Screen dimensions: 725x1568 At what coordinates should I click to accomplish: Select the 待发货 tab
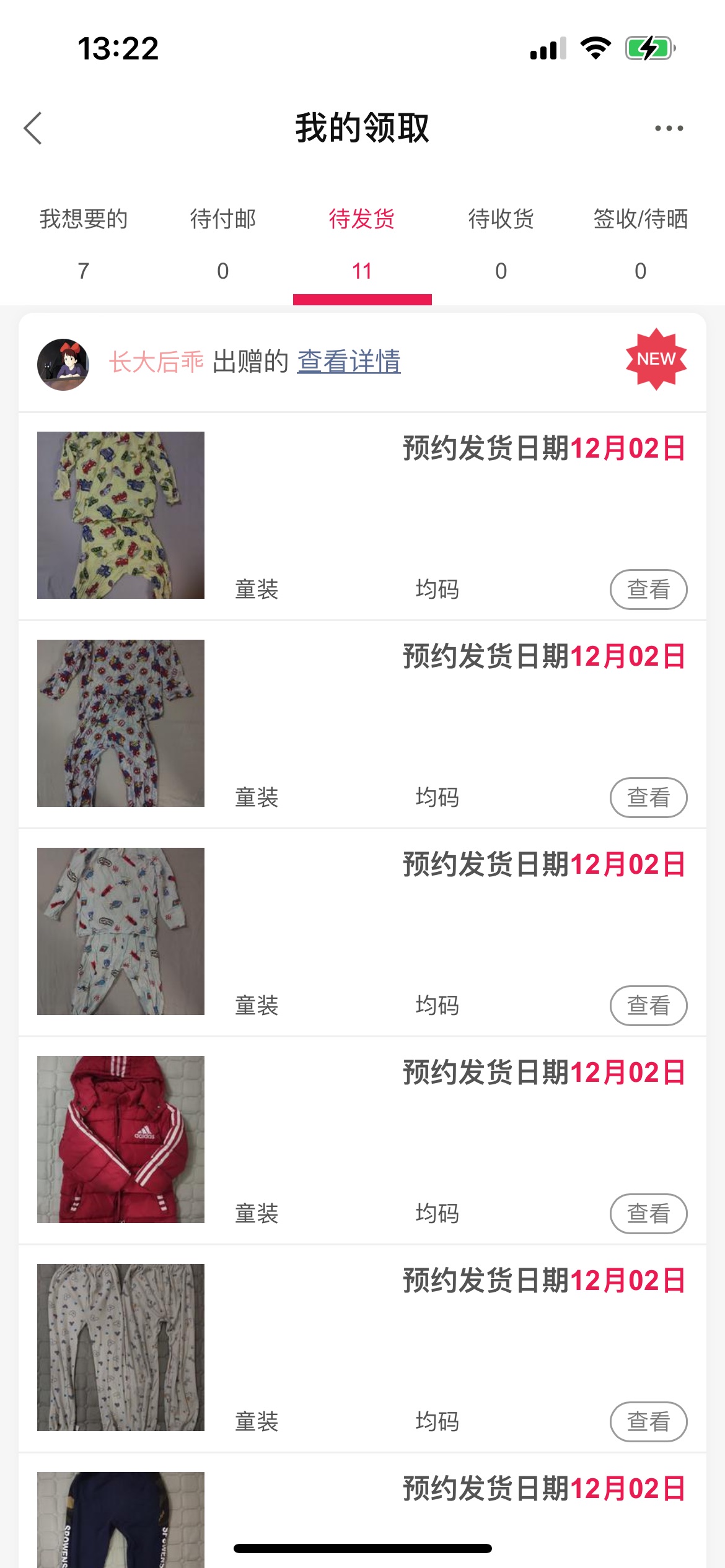(362, 245)
